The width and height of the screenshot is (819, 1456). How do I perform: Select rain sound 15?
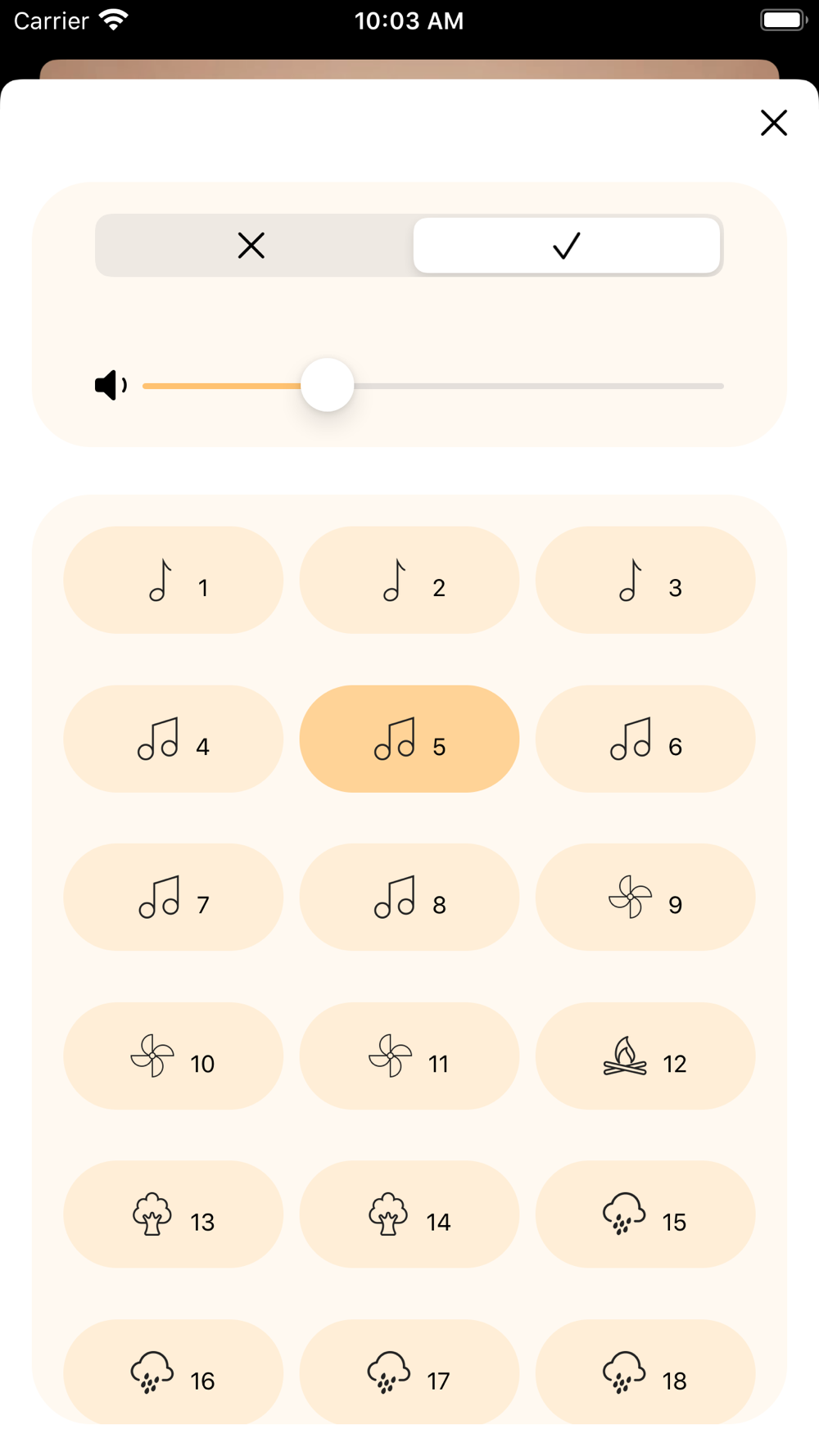pyautogui.click(x=645, y=1214)
